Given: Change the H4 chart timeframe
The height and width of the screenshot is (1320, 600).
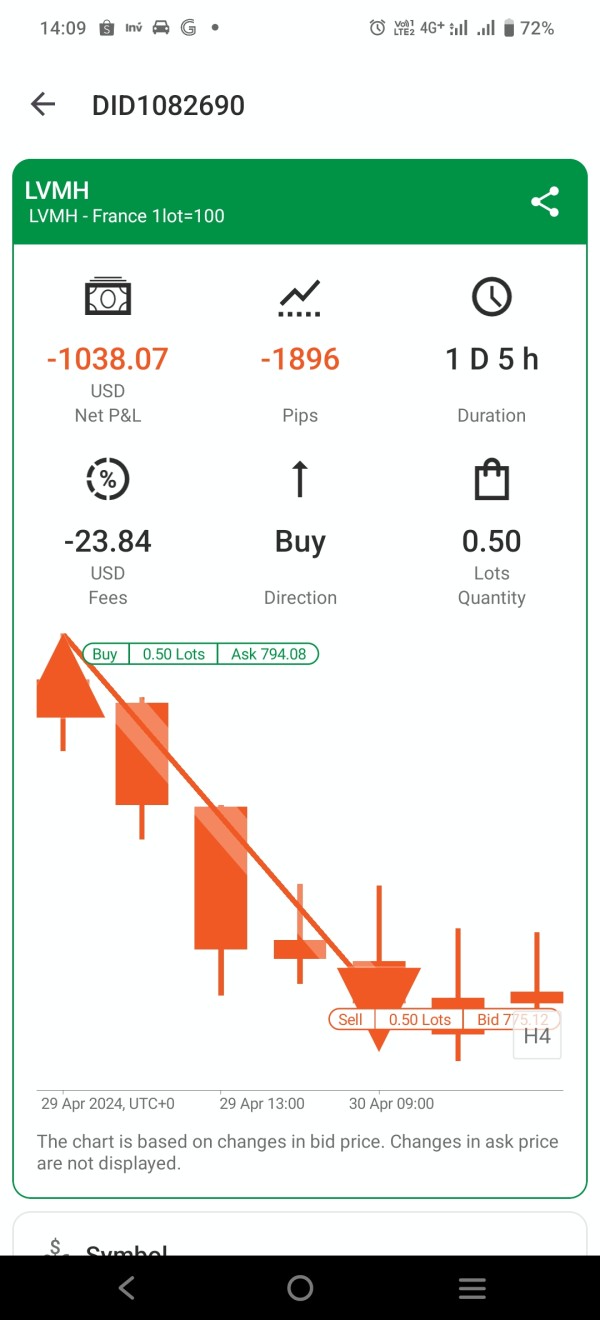Looking at the screenshot, I should [538, 1036].
